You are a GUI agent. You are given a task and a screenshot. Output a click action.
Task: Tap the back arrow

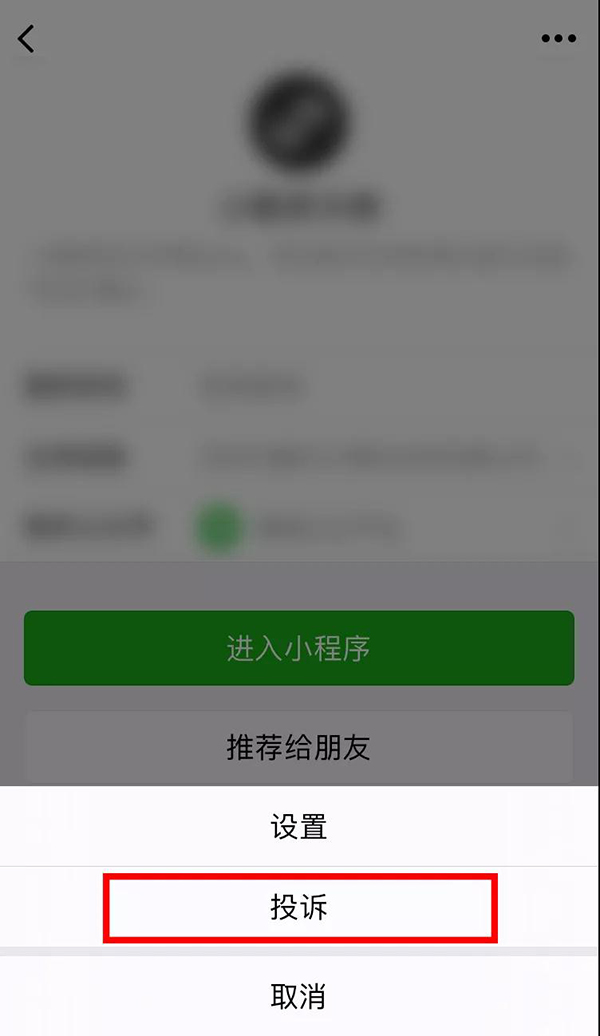(x=27, y=39)
